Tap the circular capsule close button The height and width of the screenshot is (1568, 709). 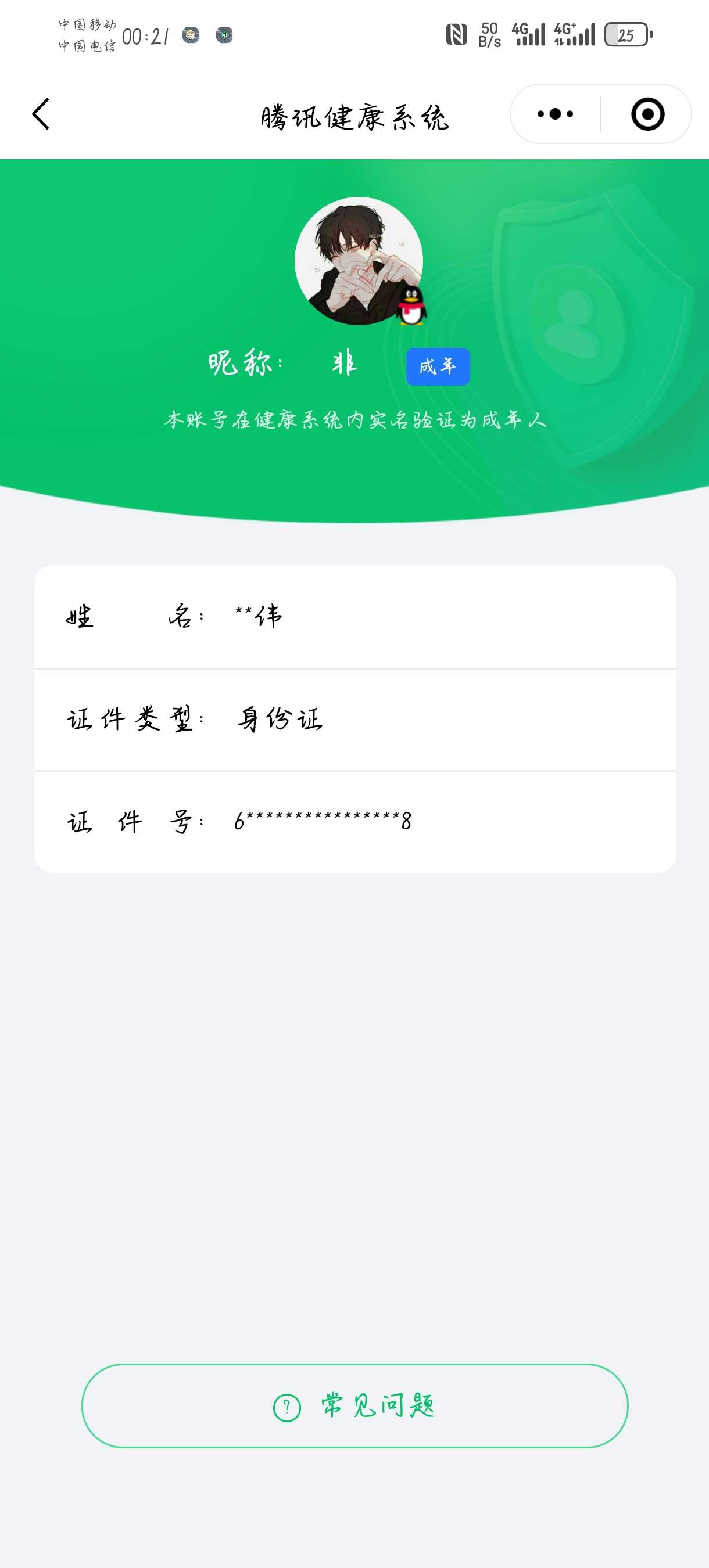coord(647,114)
